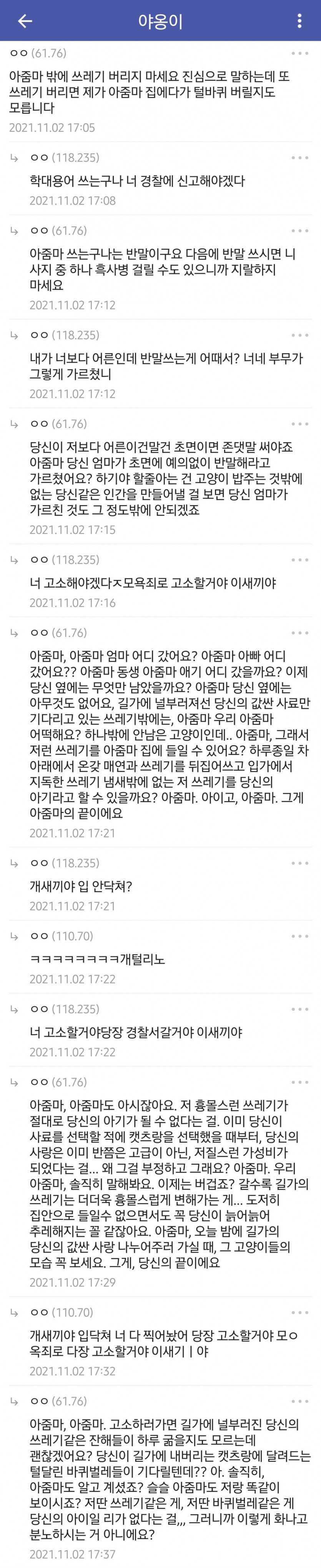Open options menu on the 17:37 reply
The width and height of the screenshot is (321, 1568).
(300, 1401)
